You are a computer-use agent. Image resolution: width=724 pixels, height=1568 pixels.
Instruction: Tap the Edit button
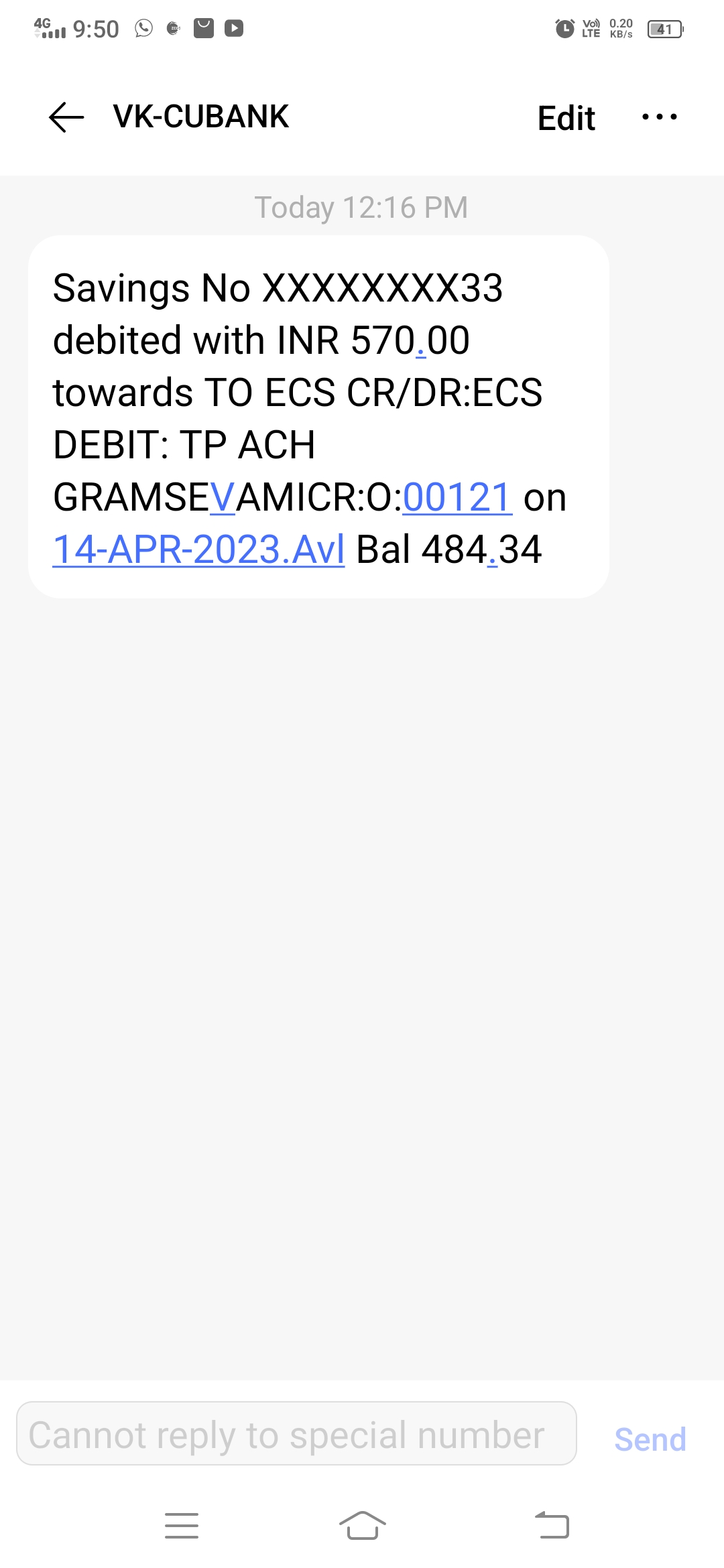point(566,119)
